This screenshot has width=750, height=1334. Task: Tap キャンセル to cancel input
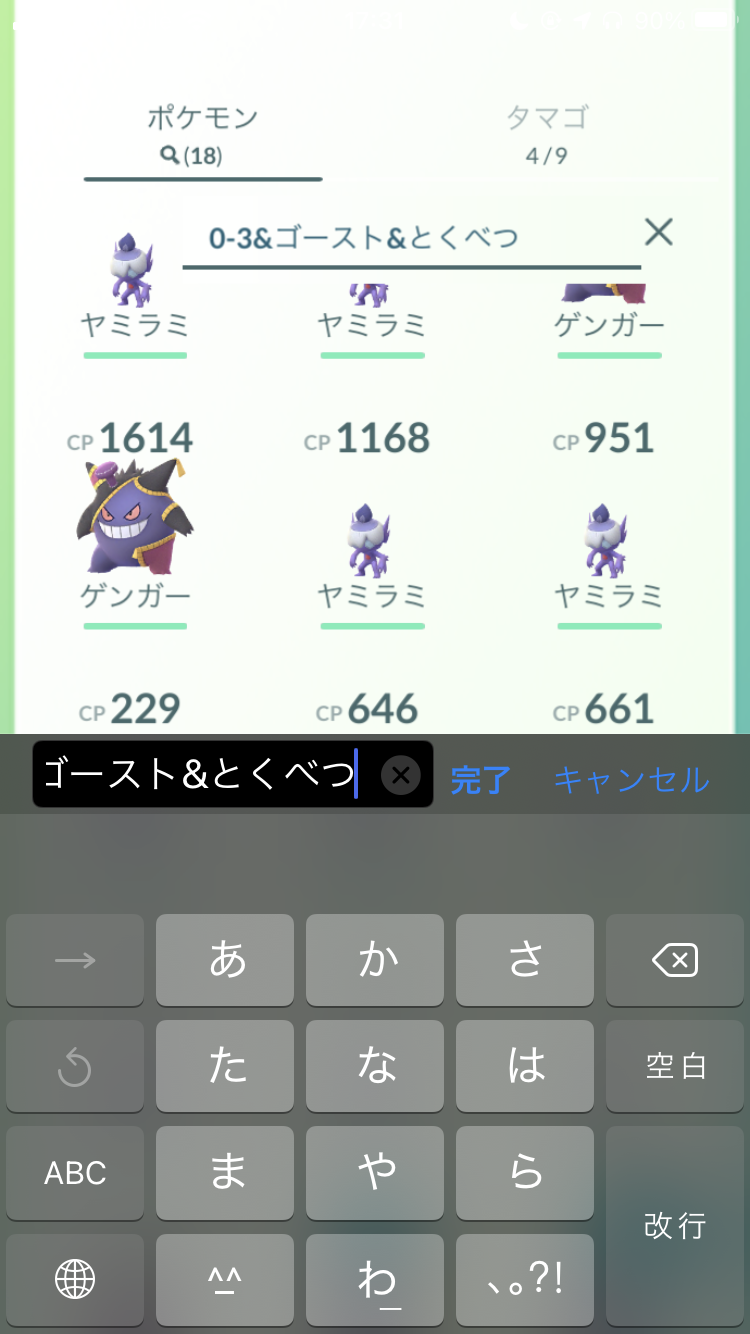coord(631,780)
